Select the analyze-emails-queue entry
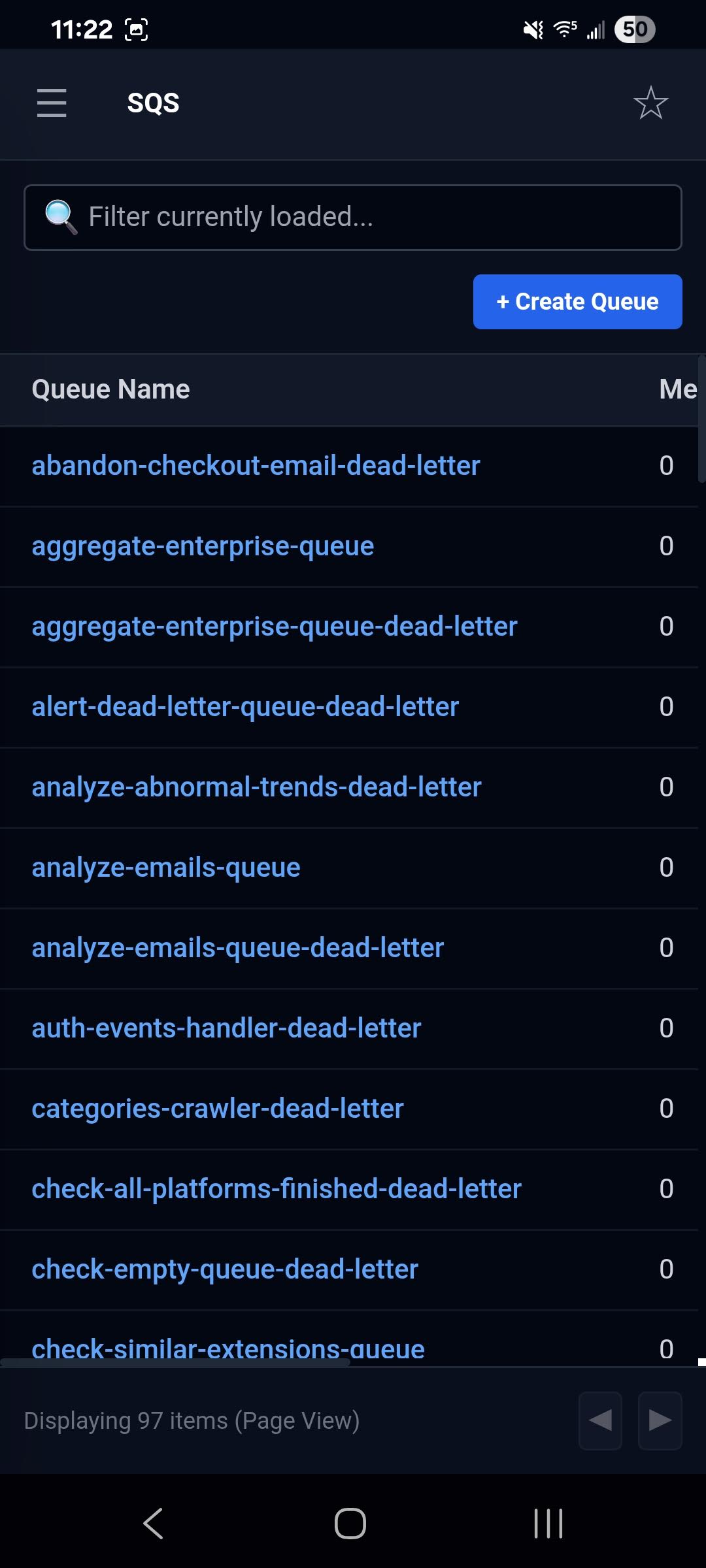 click(x=166, y=868)
